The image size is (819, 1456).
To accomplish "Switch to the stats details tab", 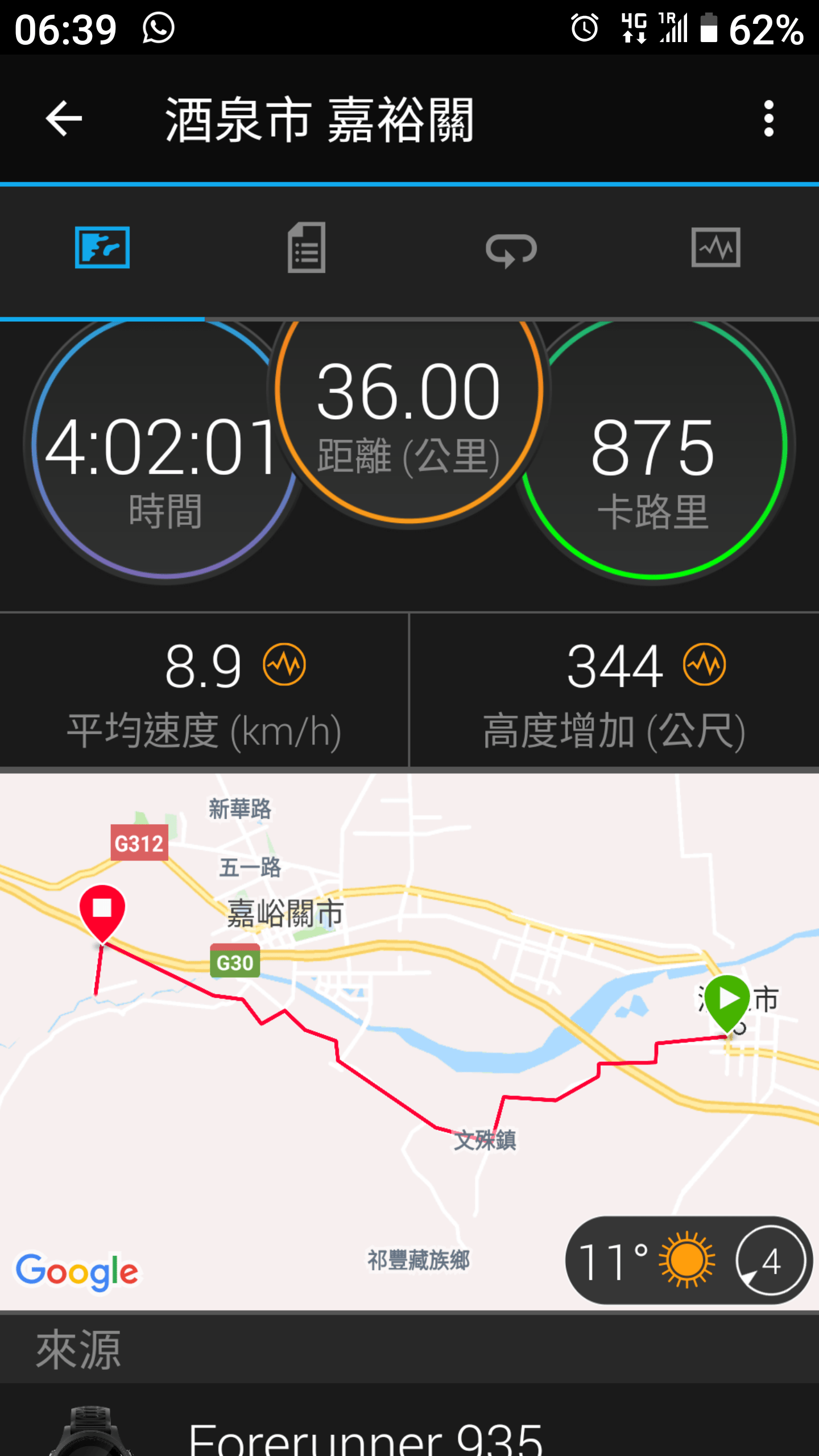I will click(x=307, y=248).
